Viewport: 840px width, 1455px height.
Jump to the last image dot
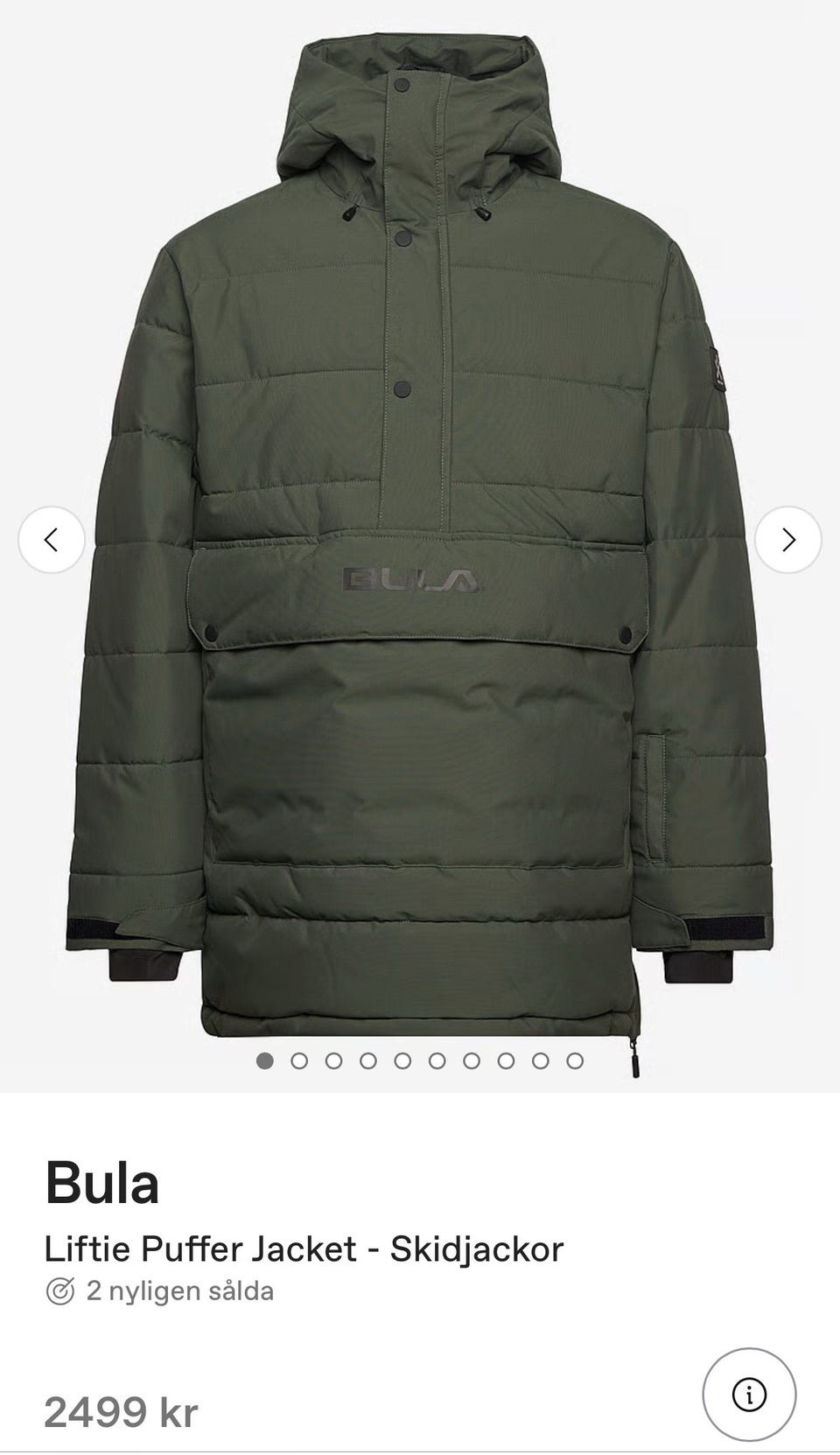(x=575, y=1061)
